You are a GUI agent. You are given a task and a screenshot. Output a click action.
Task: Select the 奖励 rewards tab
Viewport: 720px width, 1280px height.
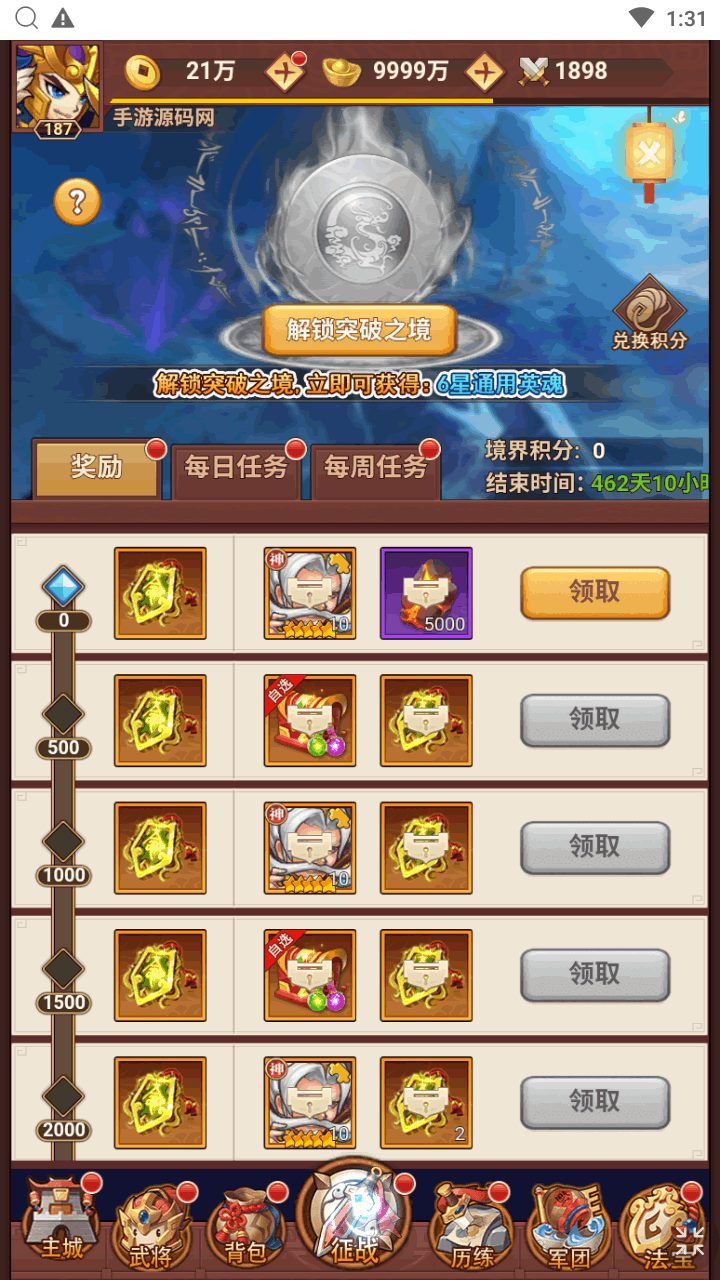tap(97, 467)
